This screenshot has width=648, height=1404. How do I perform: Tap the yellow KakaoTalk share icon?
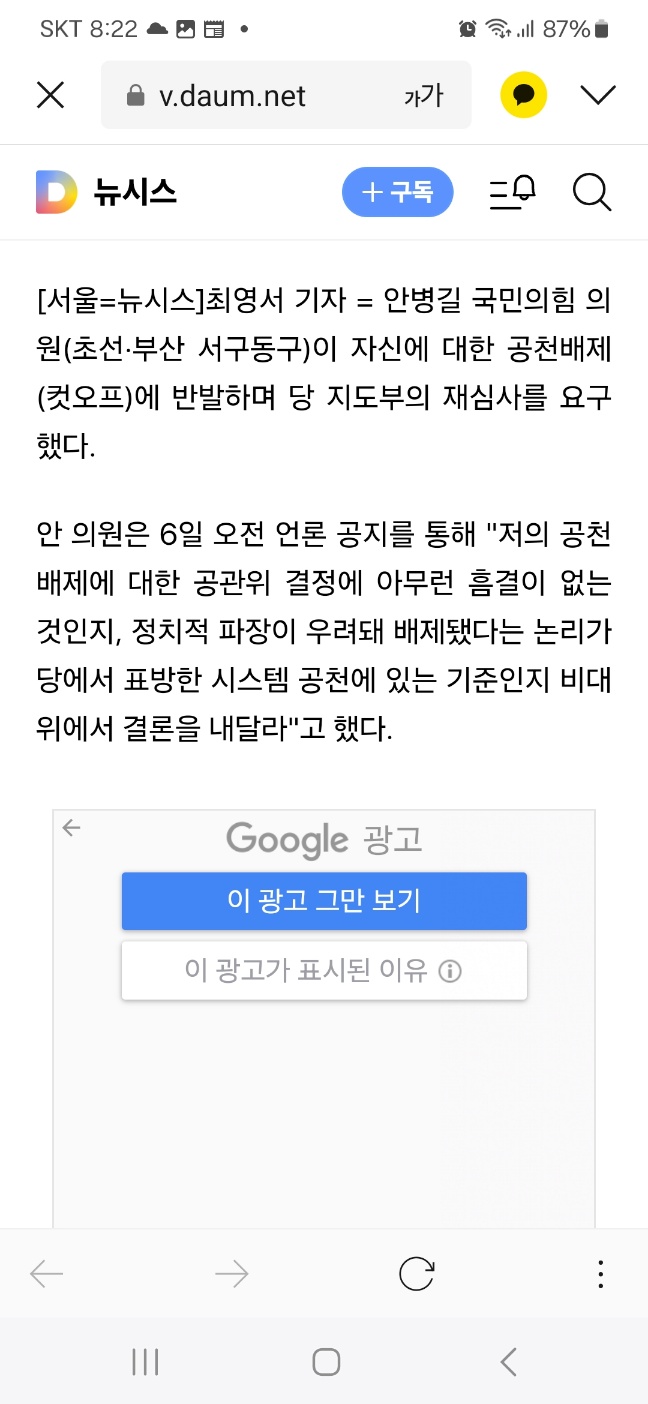[523, 95]
